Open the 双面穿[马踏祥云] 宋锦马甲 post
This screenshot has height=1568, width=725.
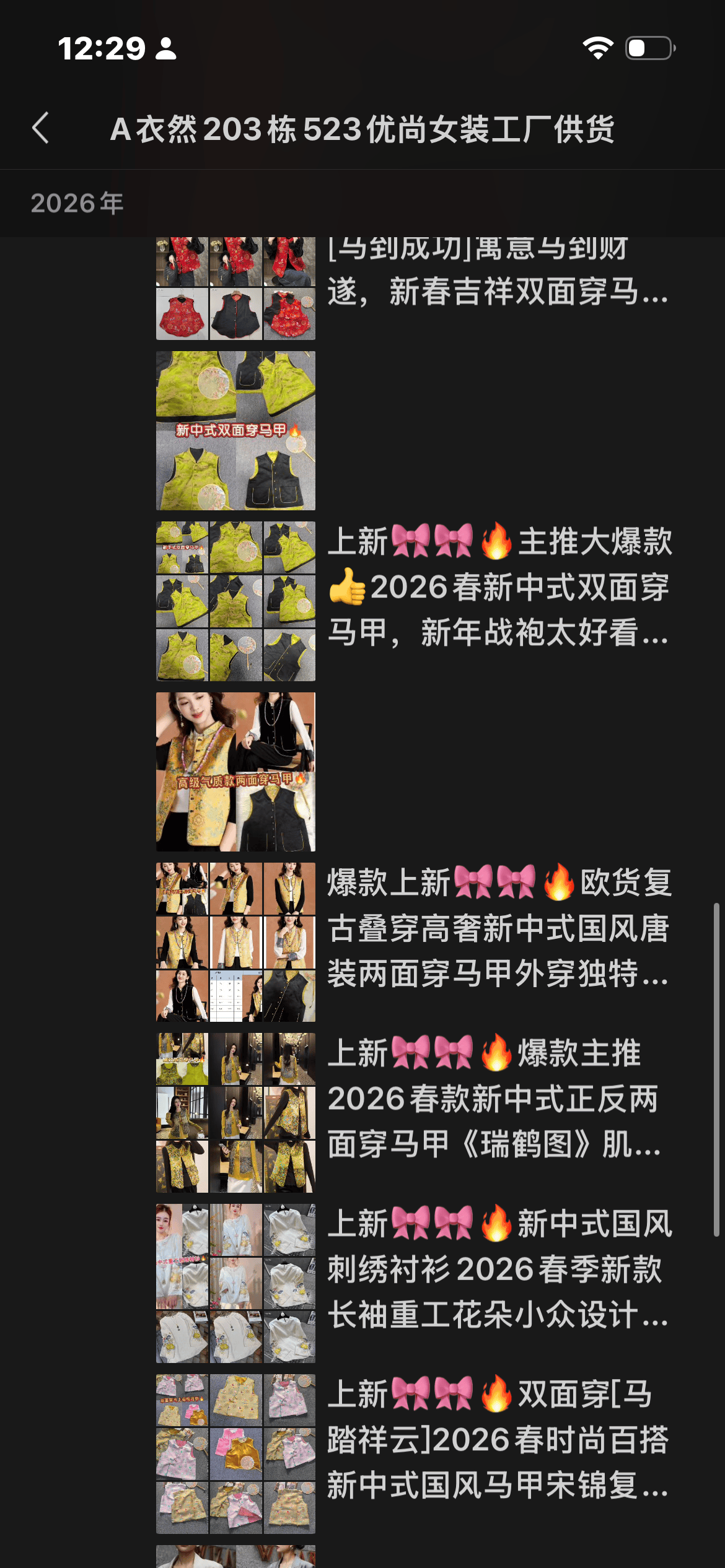click(x=499, y=1439)
